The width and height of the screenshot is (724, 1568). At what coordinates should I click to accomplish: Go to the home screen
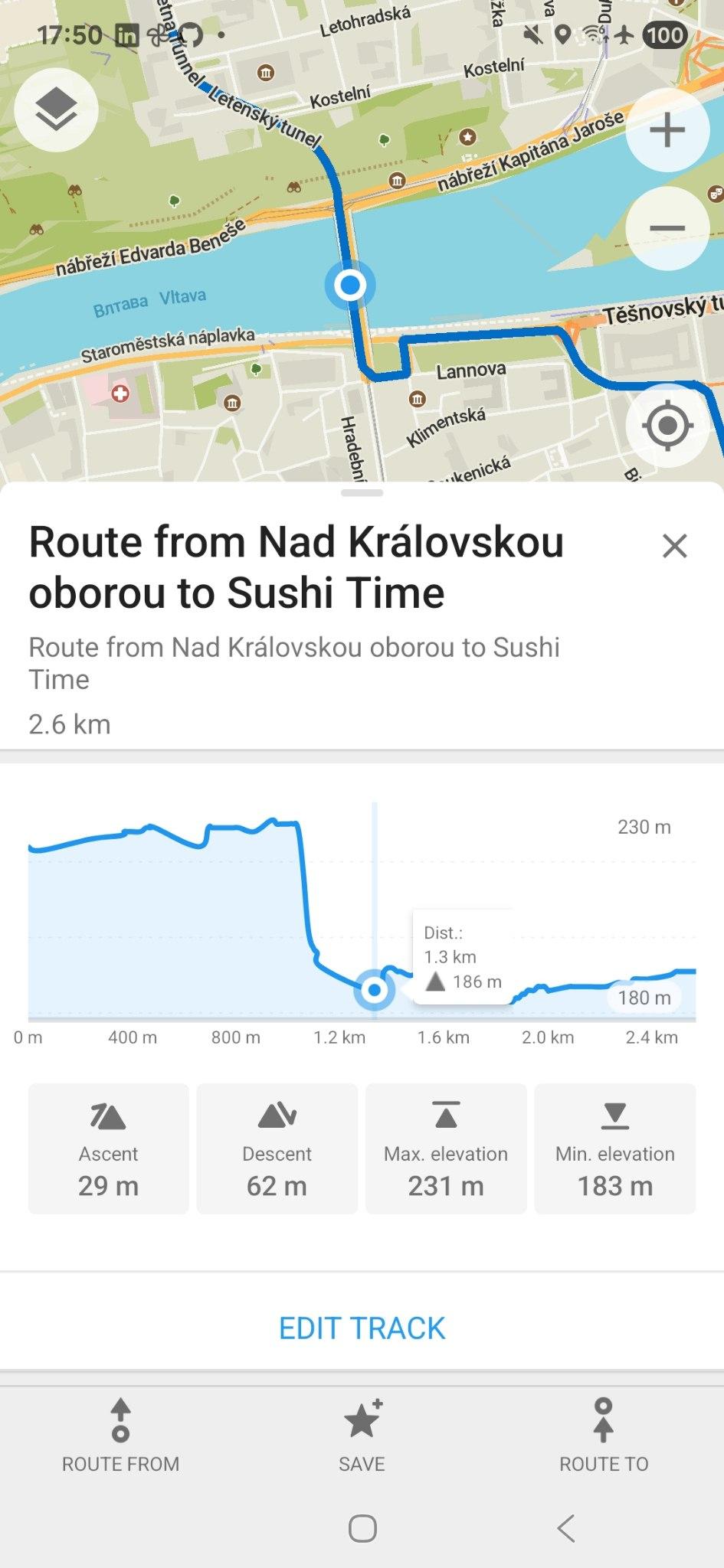(x=362, y=1528)
